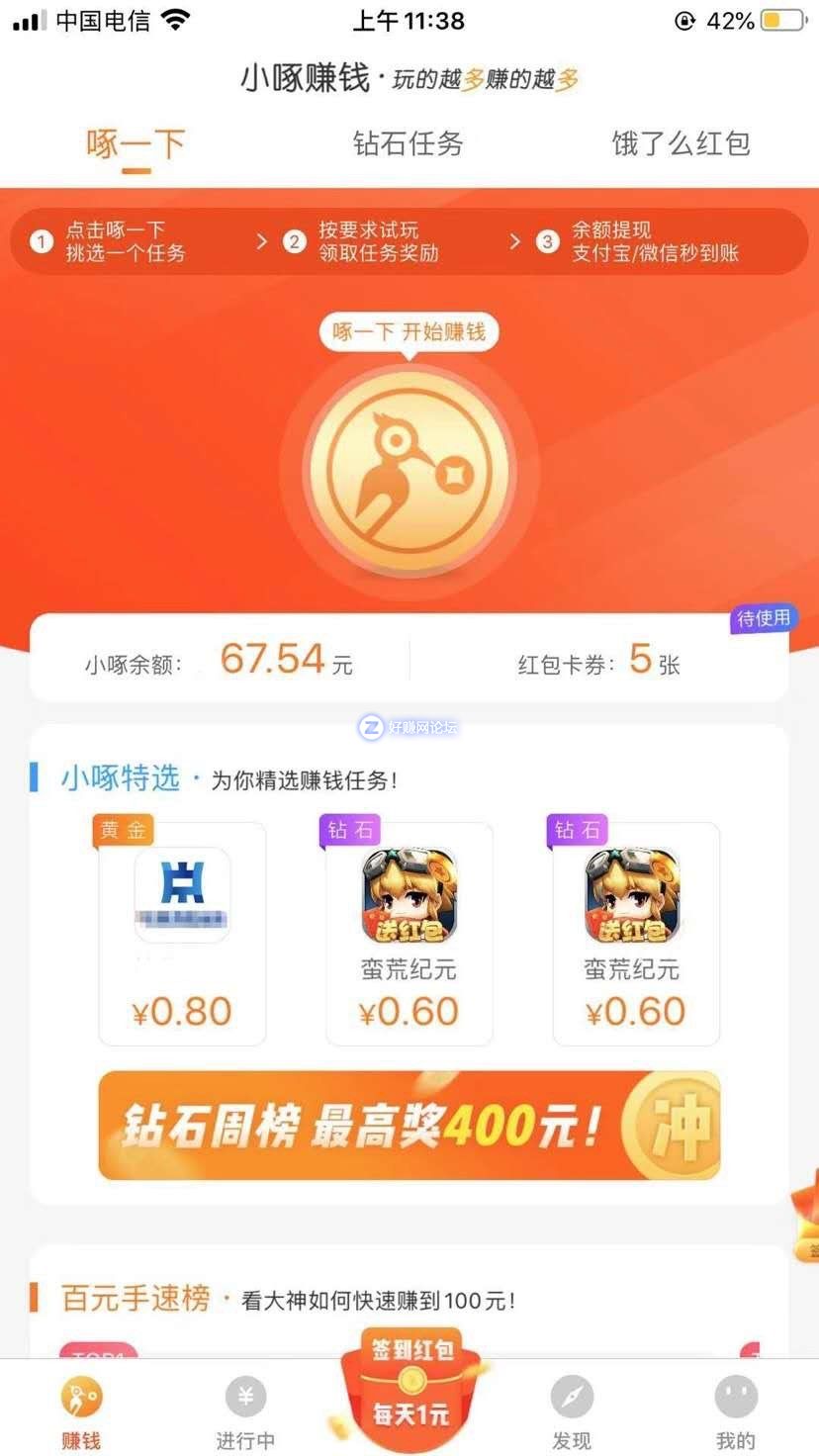Switch to the 饿了么红包 tab
The width and height of the screenshot is (819, 1456).
coord(682,144)
